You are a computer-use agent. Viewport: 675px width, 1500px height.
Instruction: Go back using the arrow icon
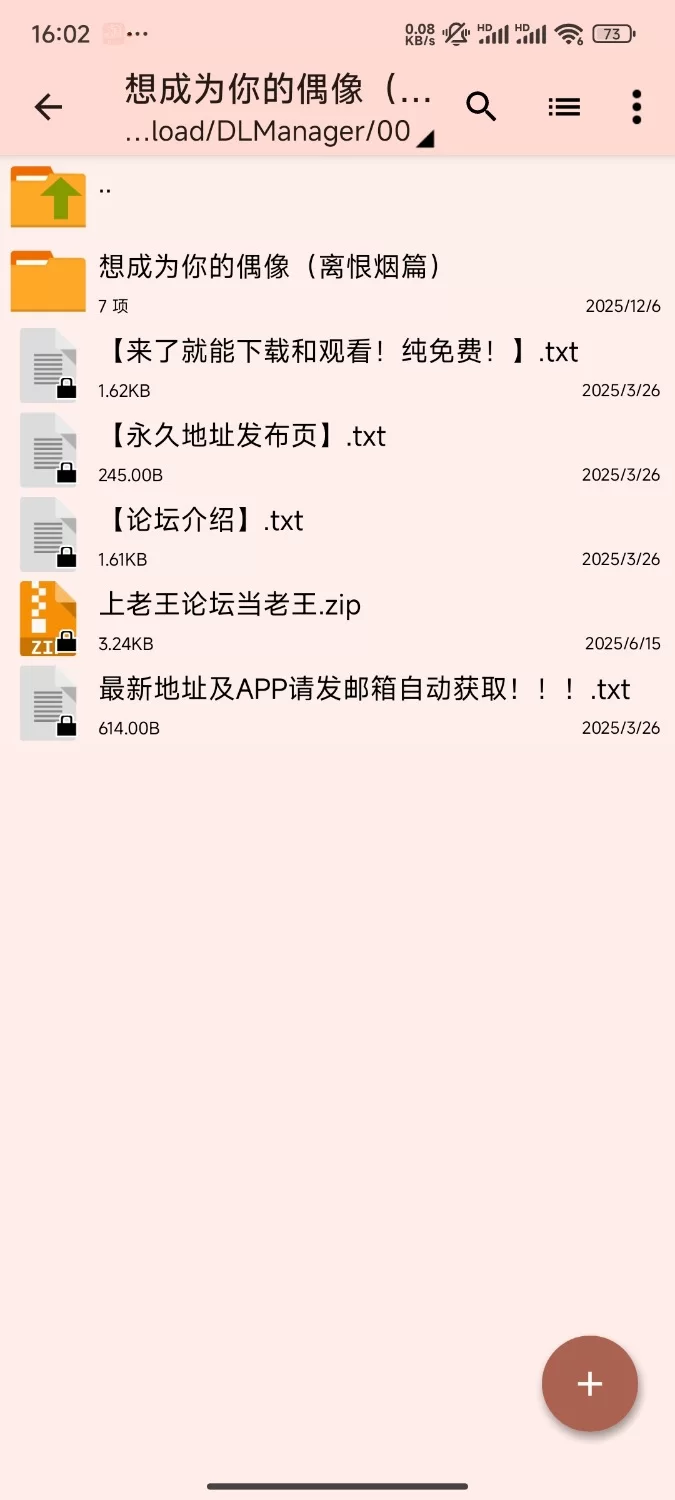point(48,107)
